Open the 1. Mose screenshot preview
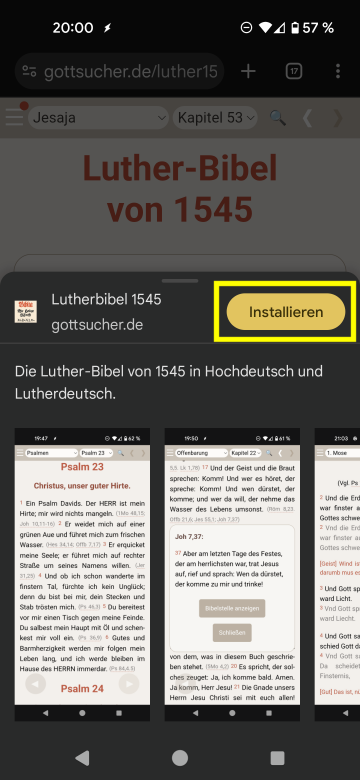 [x=337, y=574]
